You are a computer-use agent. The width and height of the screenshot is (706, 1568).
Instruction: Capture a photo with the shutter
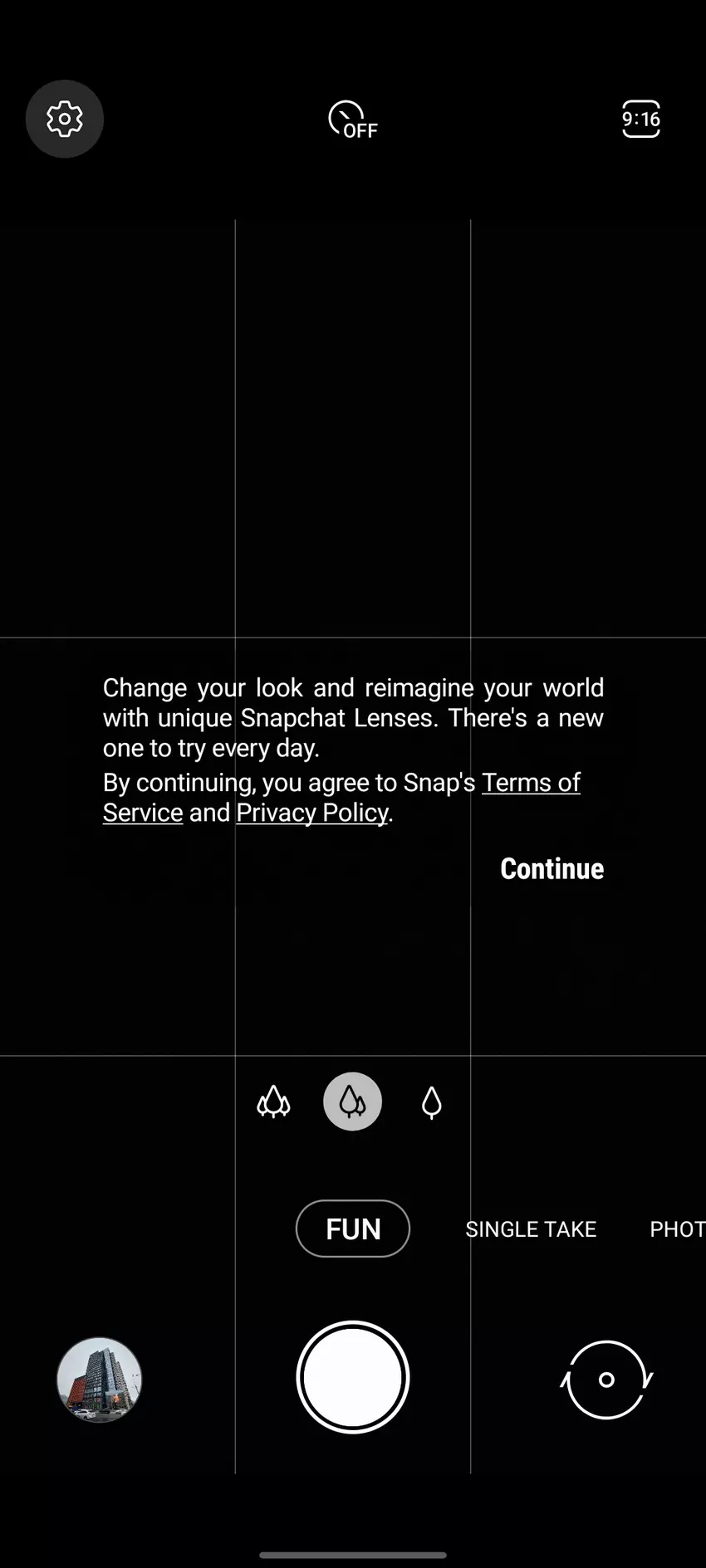[353, 1377]
